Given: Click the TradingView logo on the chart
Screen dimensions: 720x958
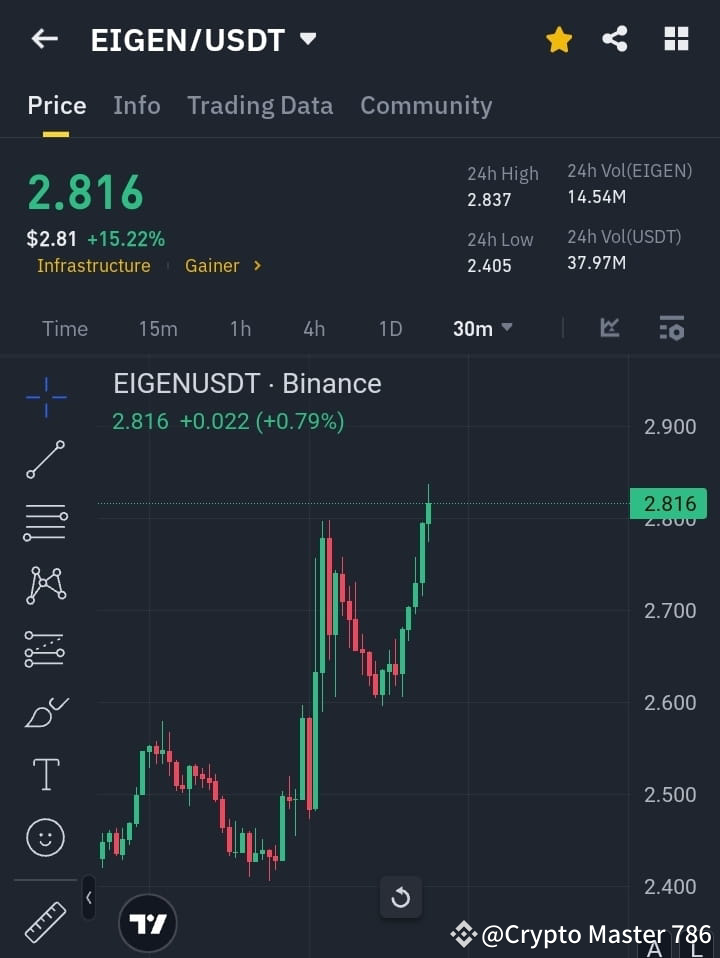Looking at the screenshot, I should click(148, 922).
